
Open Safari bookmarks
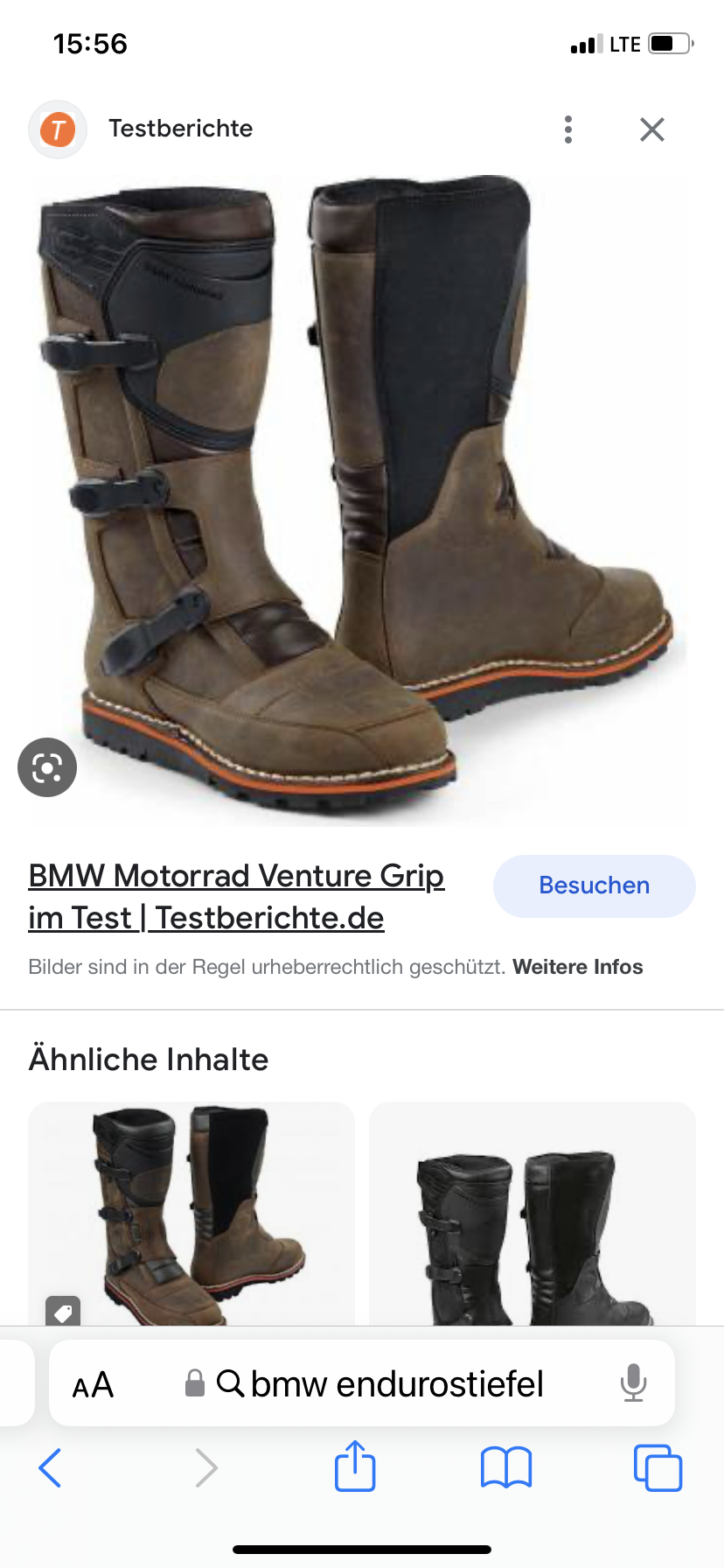[506, 1467]
